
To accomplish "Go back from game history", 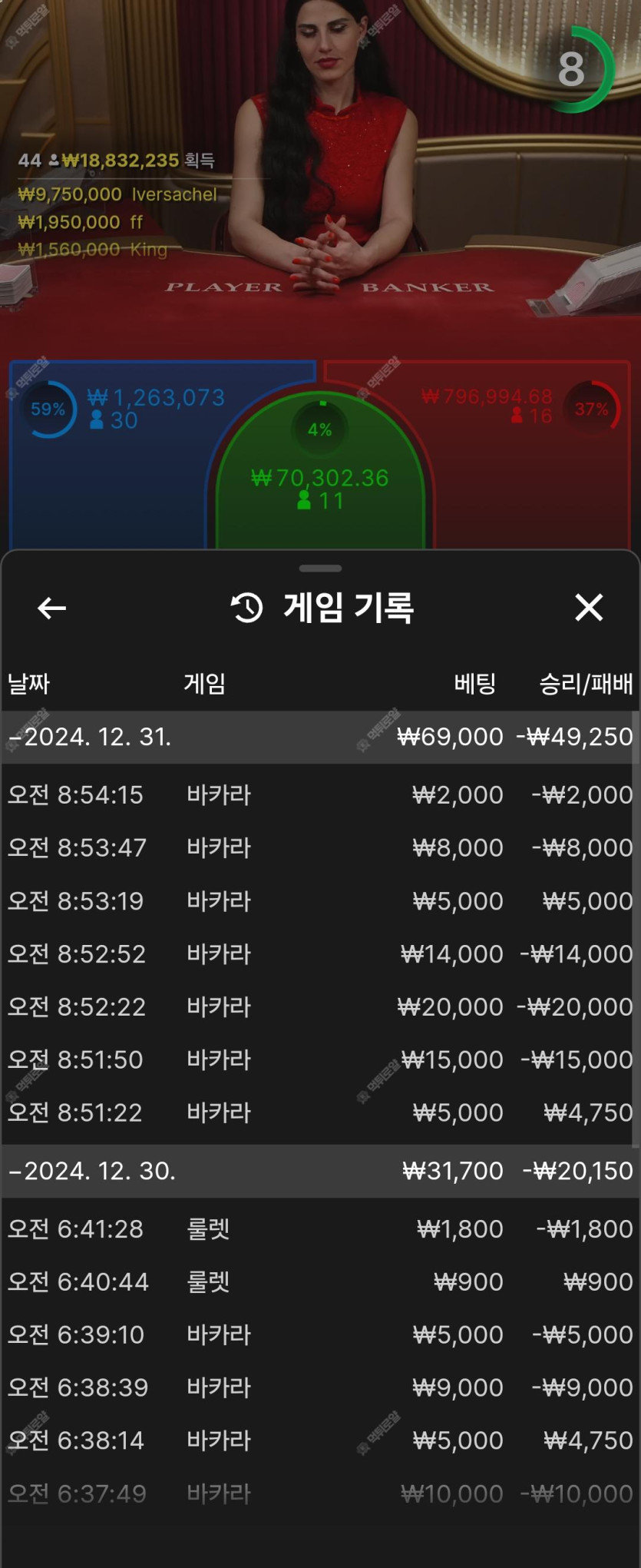I will click(x=51, y=608).
